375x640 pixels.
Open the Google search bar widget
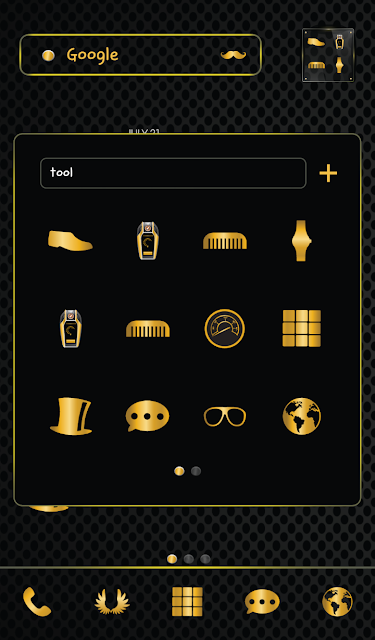(x=140, y=55)
